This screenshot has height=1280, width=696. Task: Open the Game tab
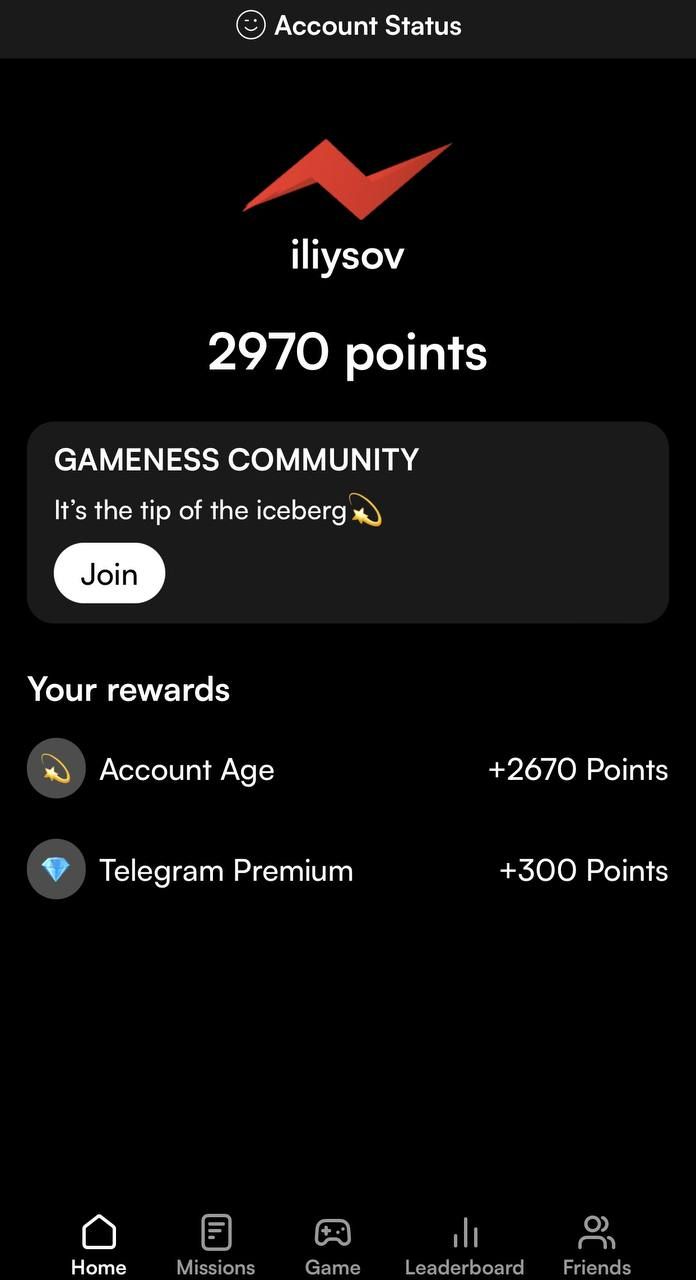(333, 1244)
